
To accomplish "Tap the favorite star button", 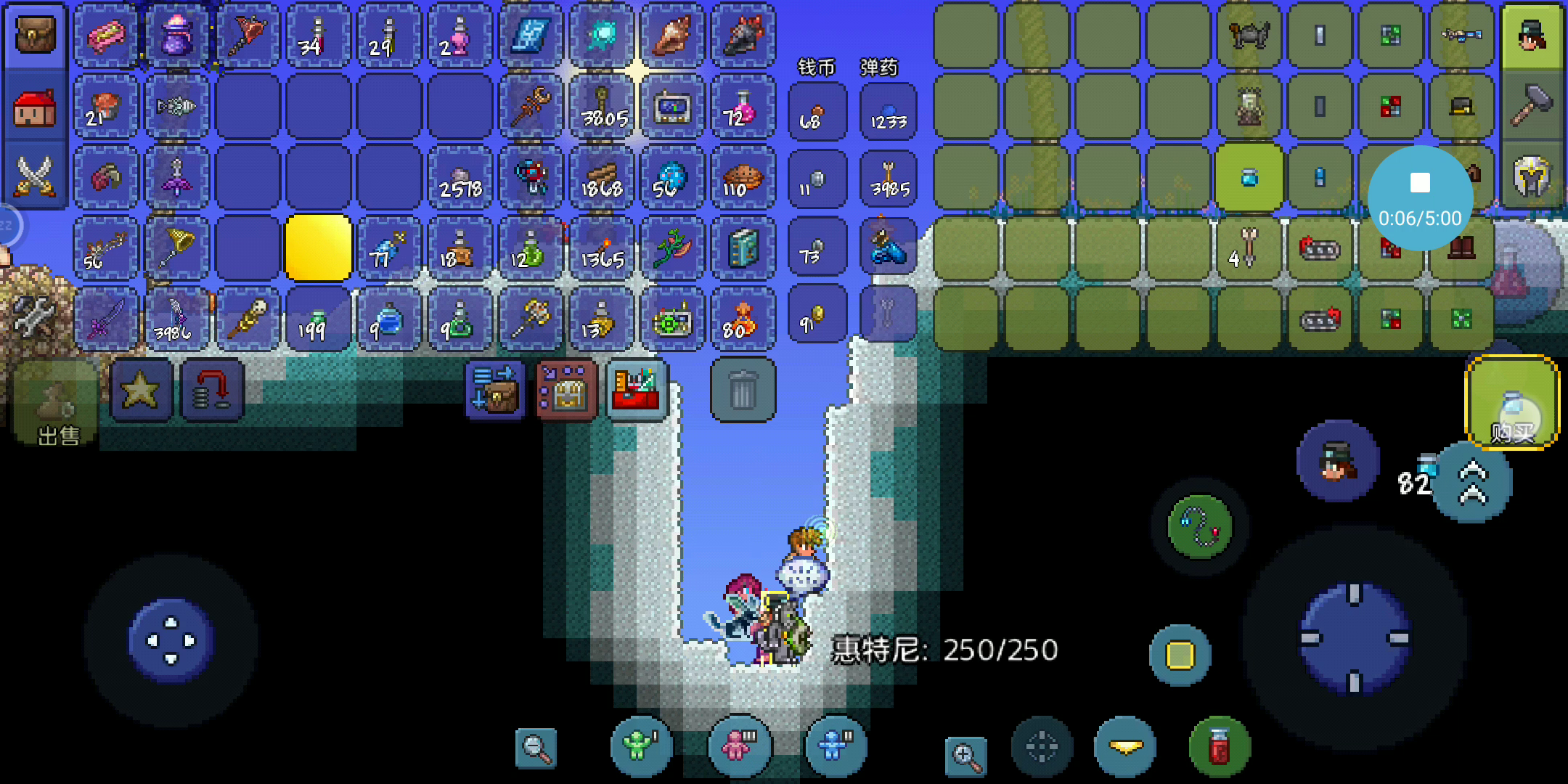I will 141,391.
